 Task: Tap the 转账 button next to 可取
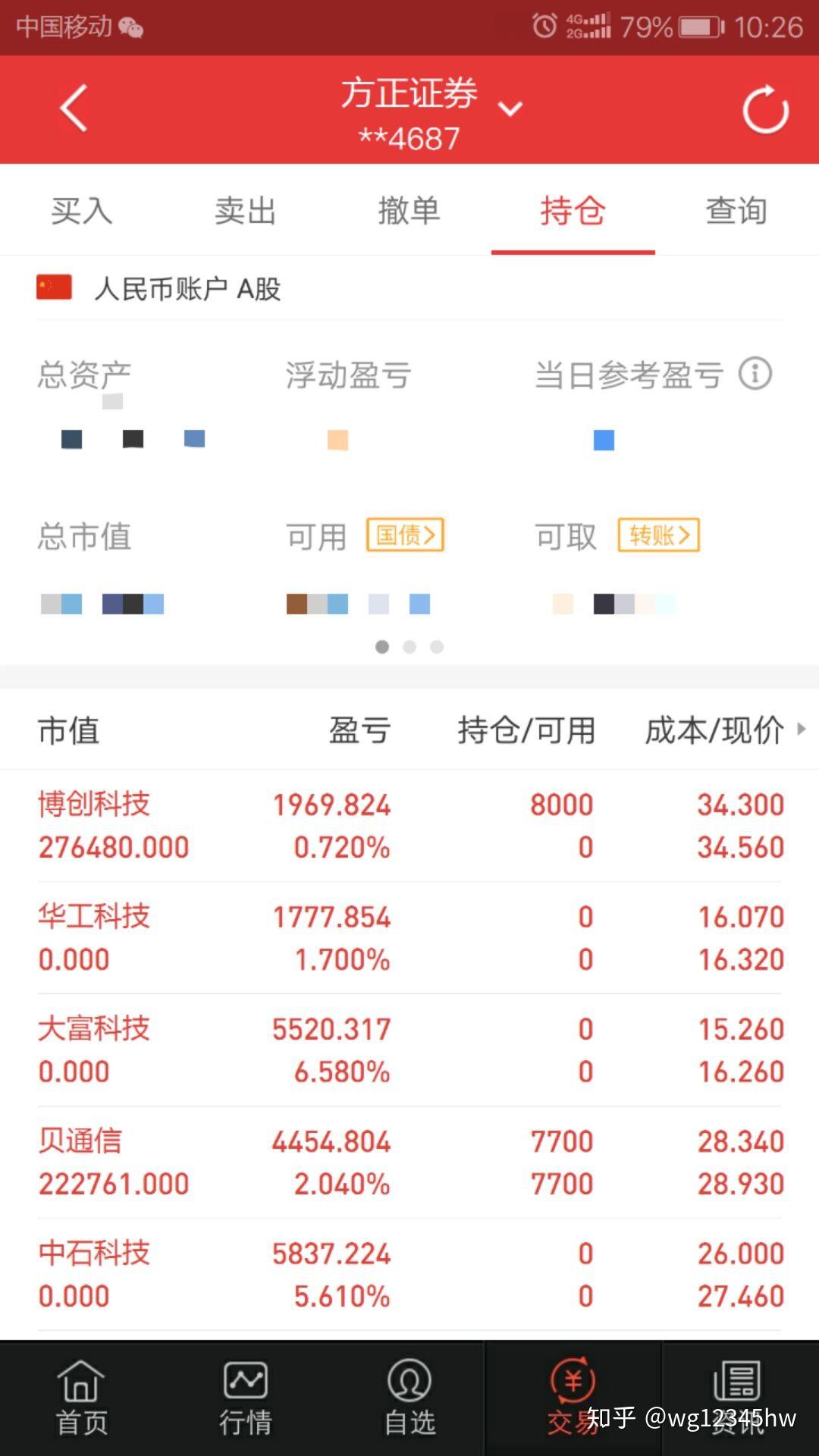click(659, 535)
